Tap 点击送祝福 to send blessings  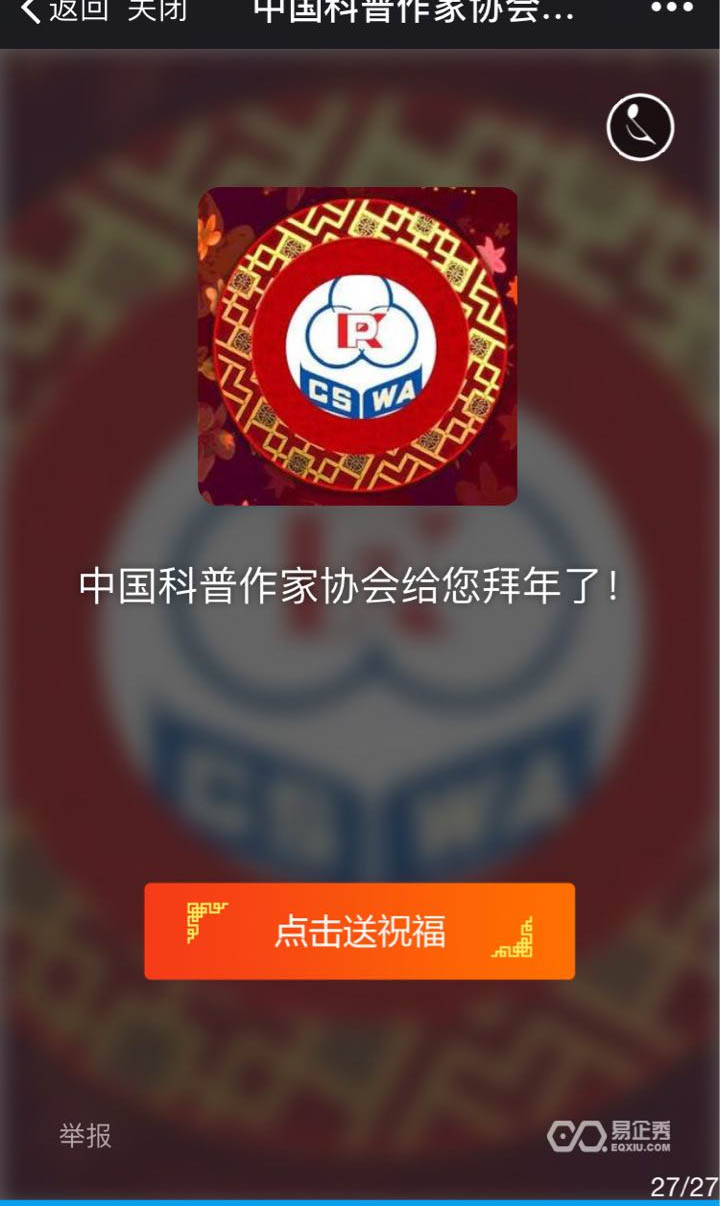coord(359,931)
